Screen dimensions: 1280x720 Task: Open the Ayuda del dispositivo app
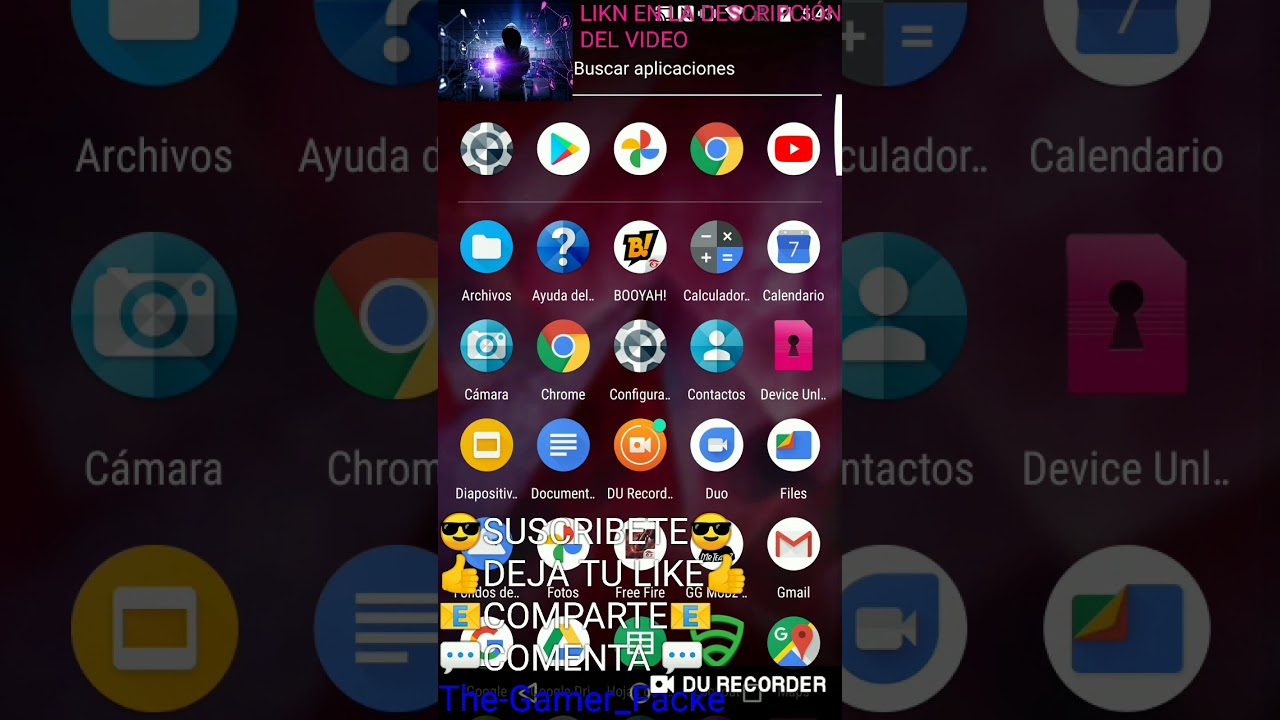coord(563,248)
